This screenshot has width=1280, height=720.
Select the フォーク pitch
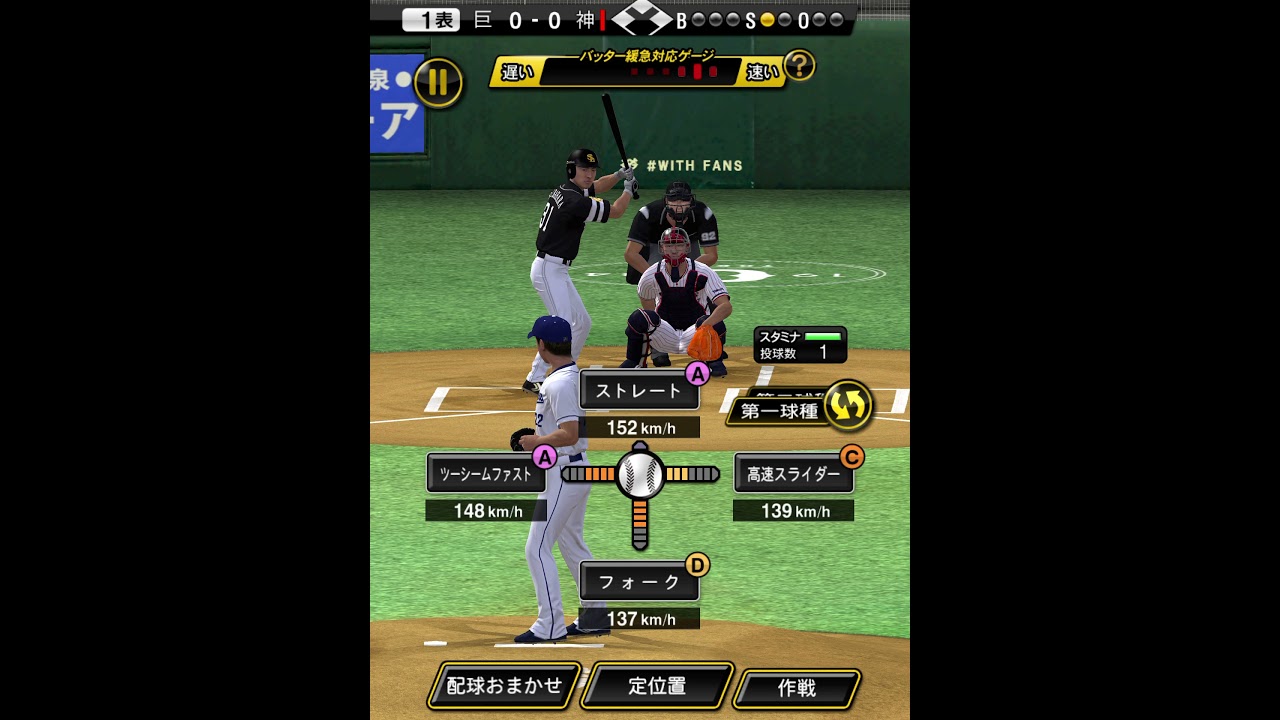639,582
